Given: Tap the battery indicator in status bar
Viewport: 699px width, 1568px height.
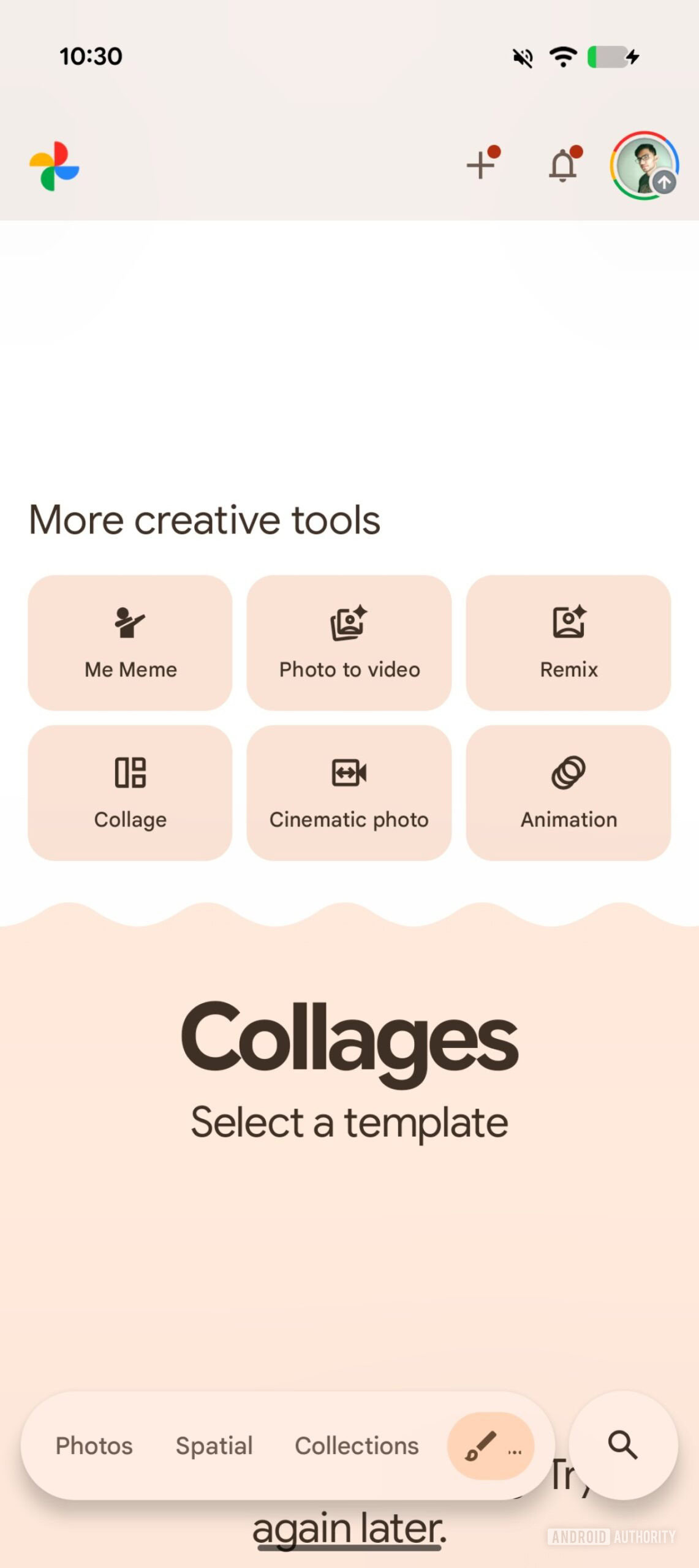Looking at the screenshot, I should point(606,56).
